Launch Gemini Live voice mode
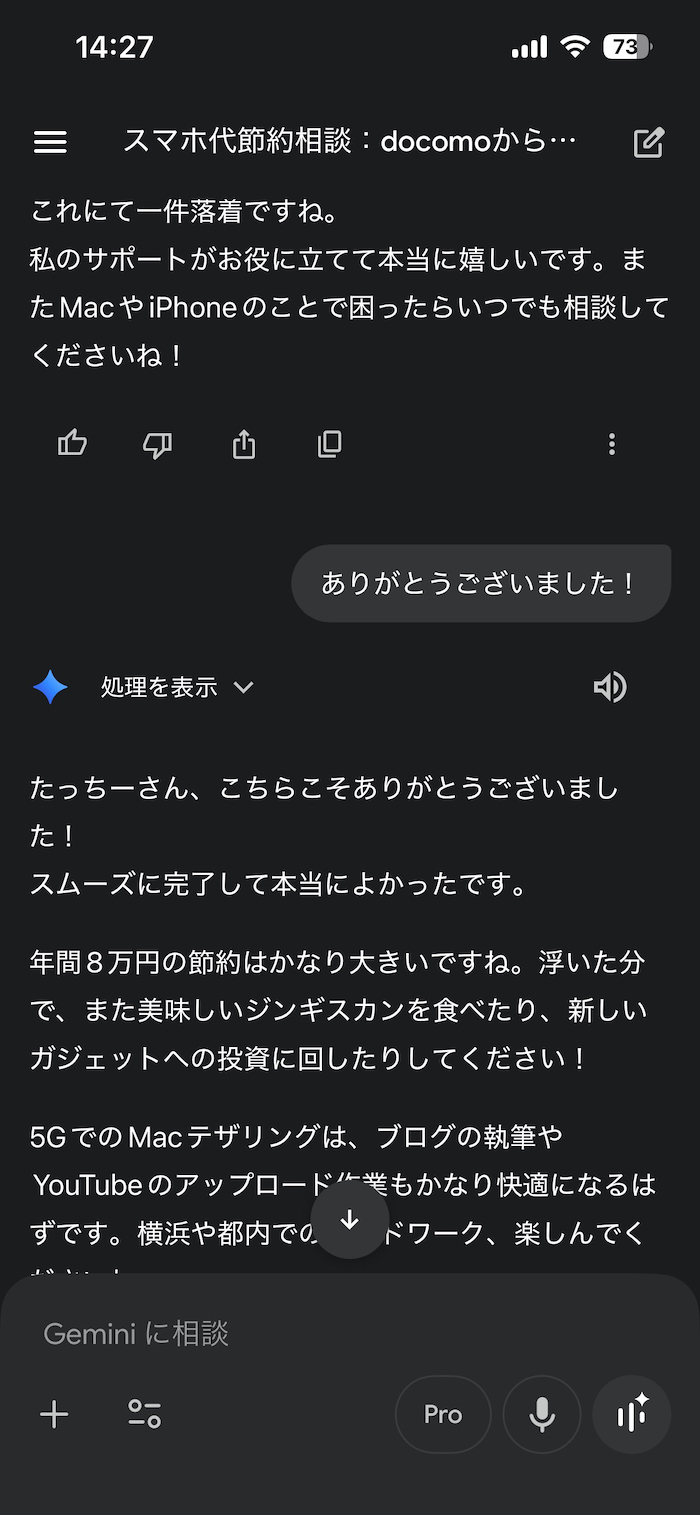700x1515 pixels. (x=631, y=1414)
